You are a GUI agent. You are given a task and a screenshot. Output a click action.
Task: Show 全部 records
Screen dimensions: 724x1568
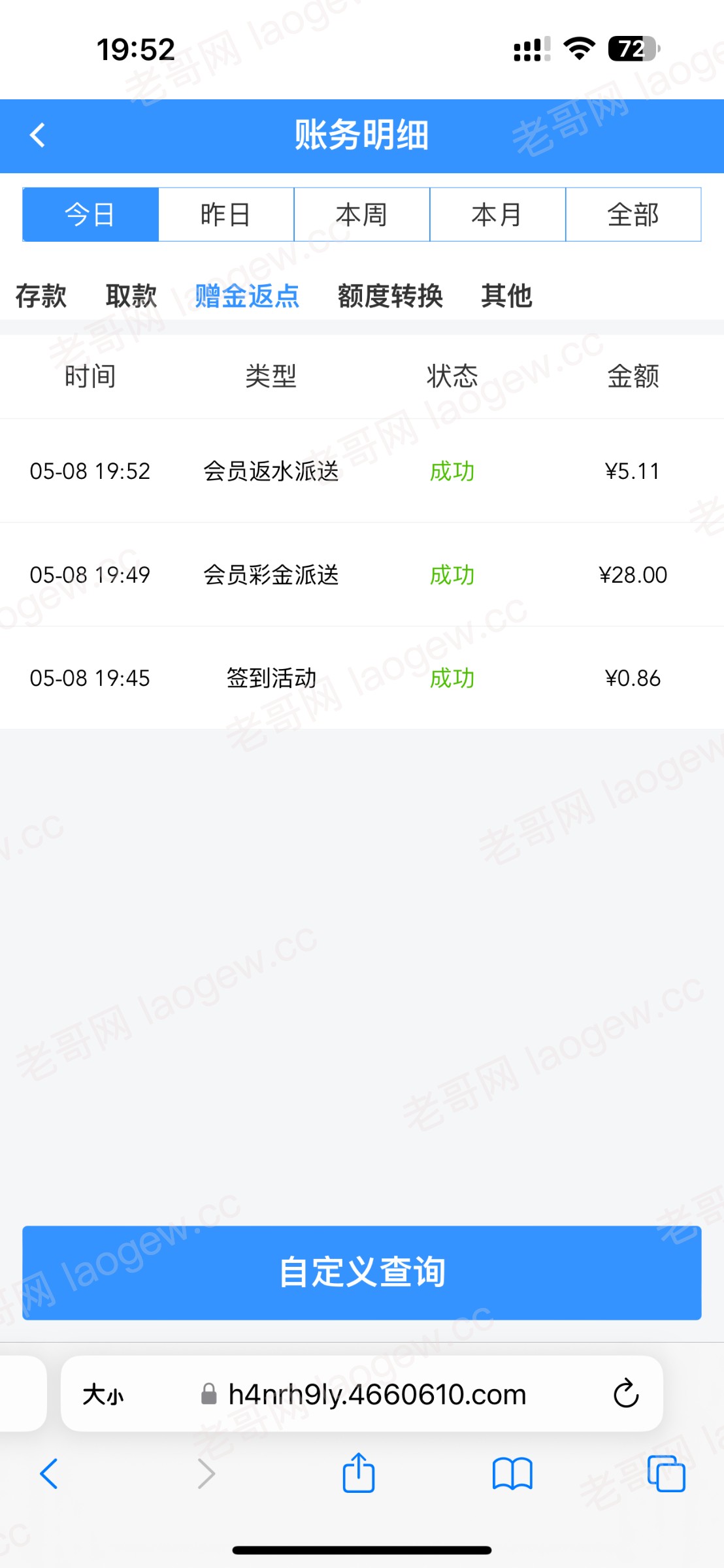[633, 214]
